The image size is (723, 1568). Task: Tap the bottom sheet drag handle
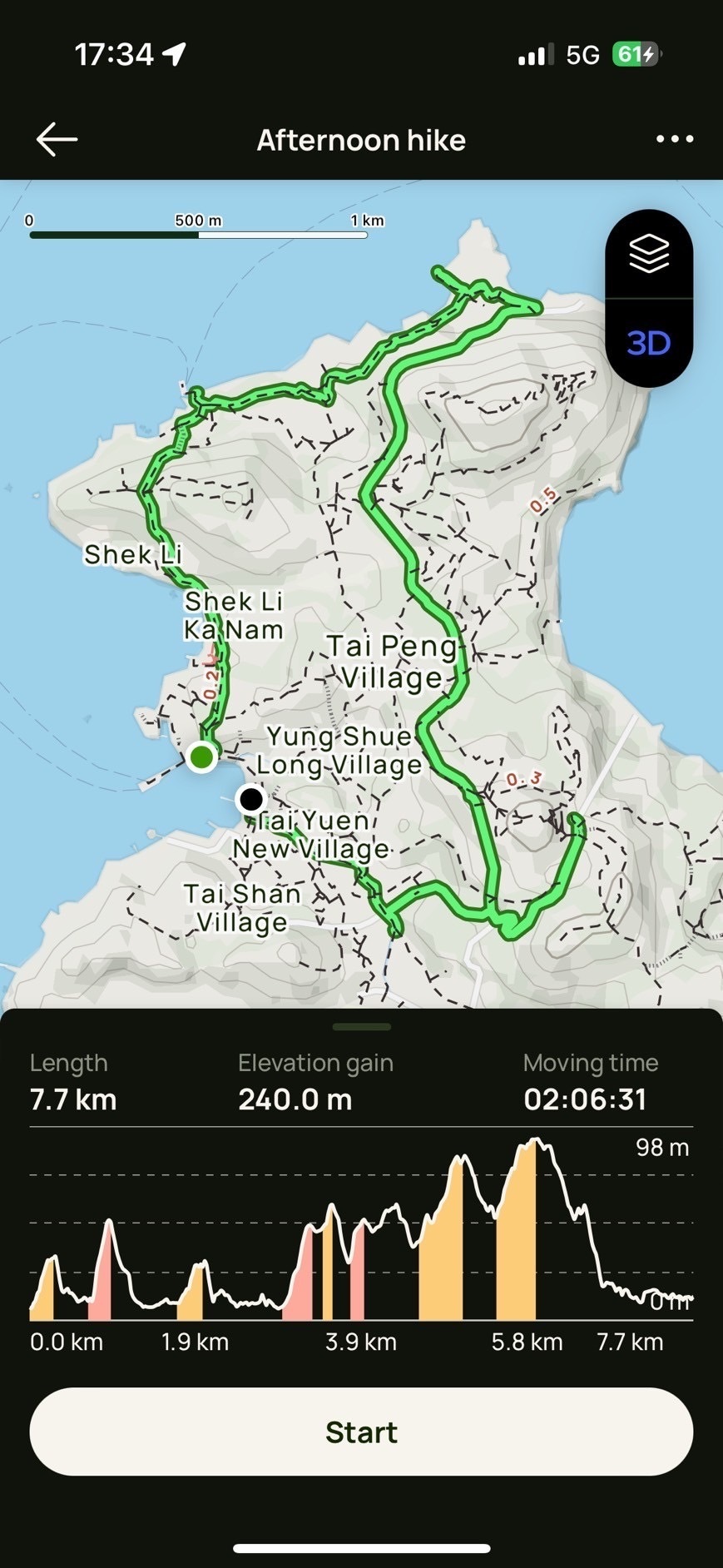pos(361,1027)
